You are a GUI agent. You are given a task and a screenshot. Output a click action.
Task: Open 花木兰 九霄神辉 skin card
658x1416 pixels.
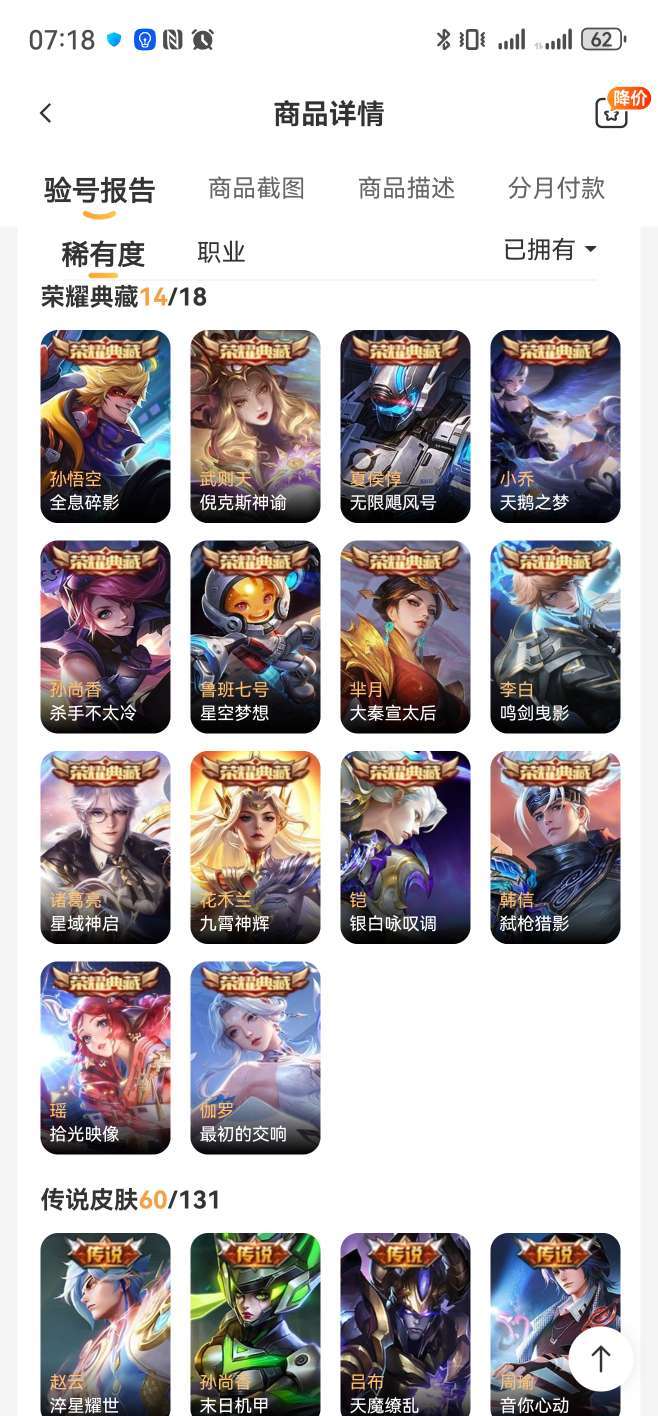point(255,847)
